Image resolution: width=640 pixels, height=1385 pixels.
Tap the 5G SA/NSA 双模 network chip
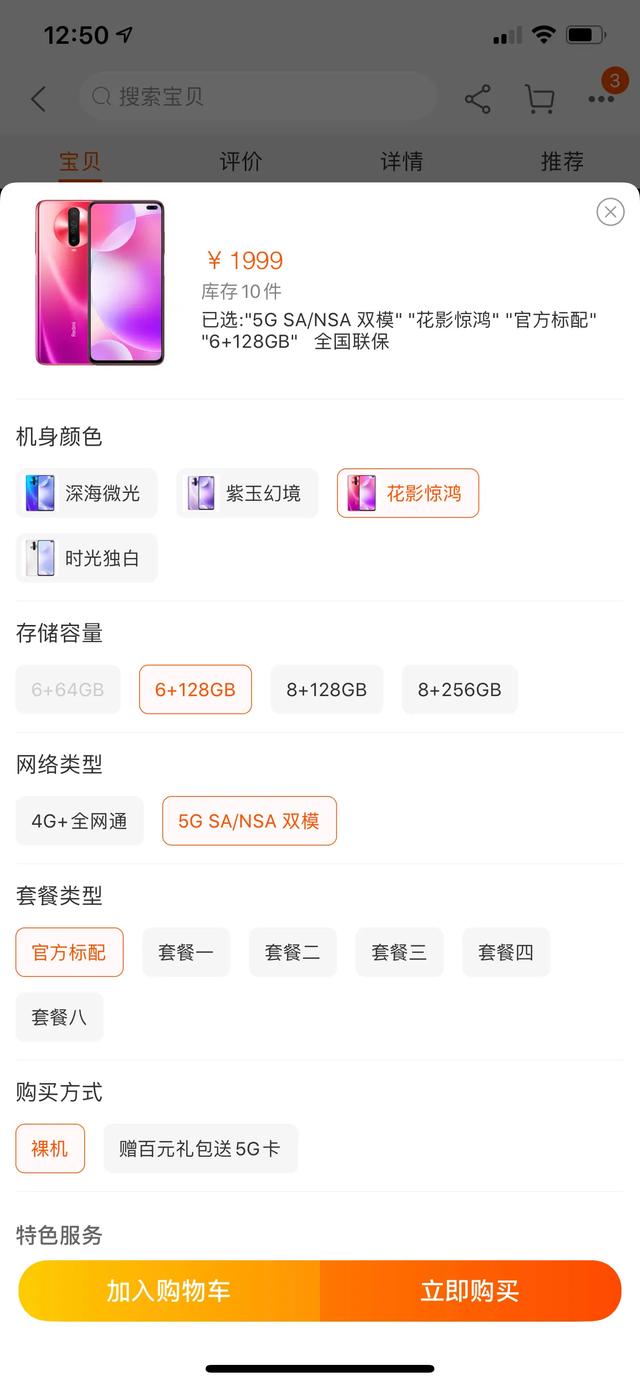[x=249, y=821]
